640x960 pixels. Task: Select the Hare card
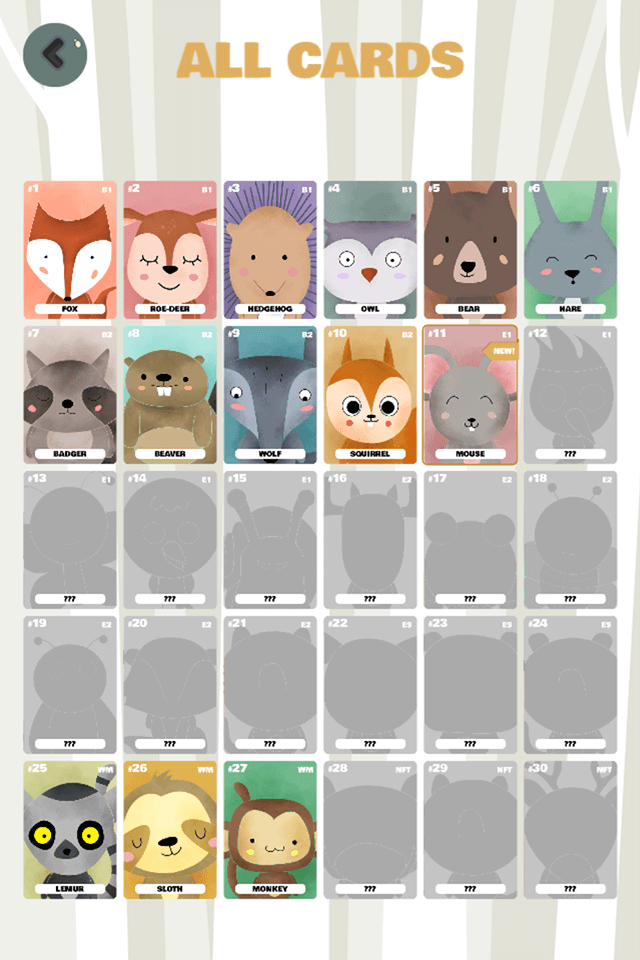click(x=570, y=249)
